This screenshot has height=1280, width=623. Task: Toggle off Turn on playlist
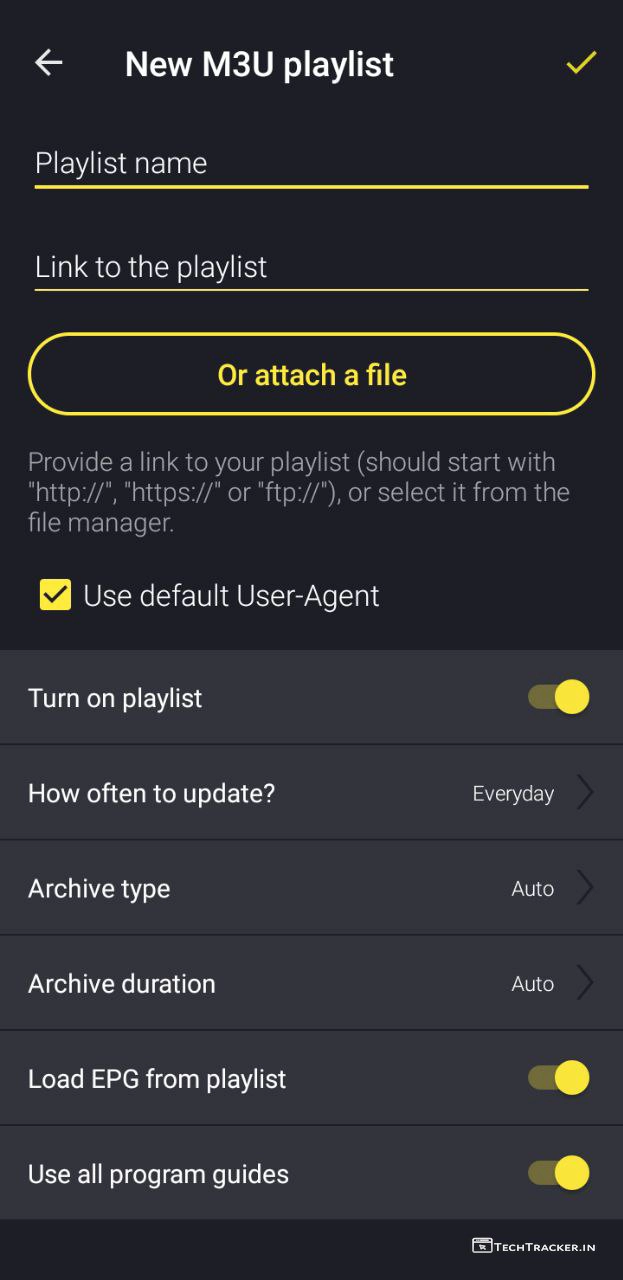pos(559,697)
